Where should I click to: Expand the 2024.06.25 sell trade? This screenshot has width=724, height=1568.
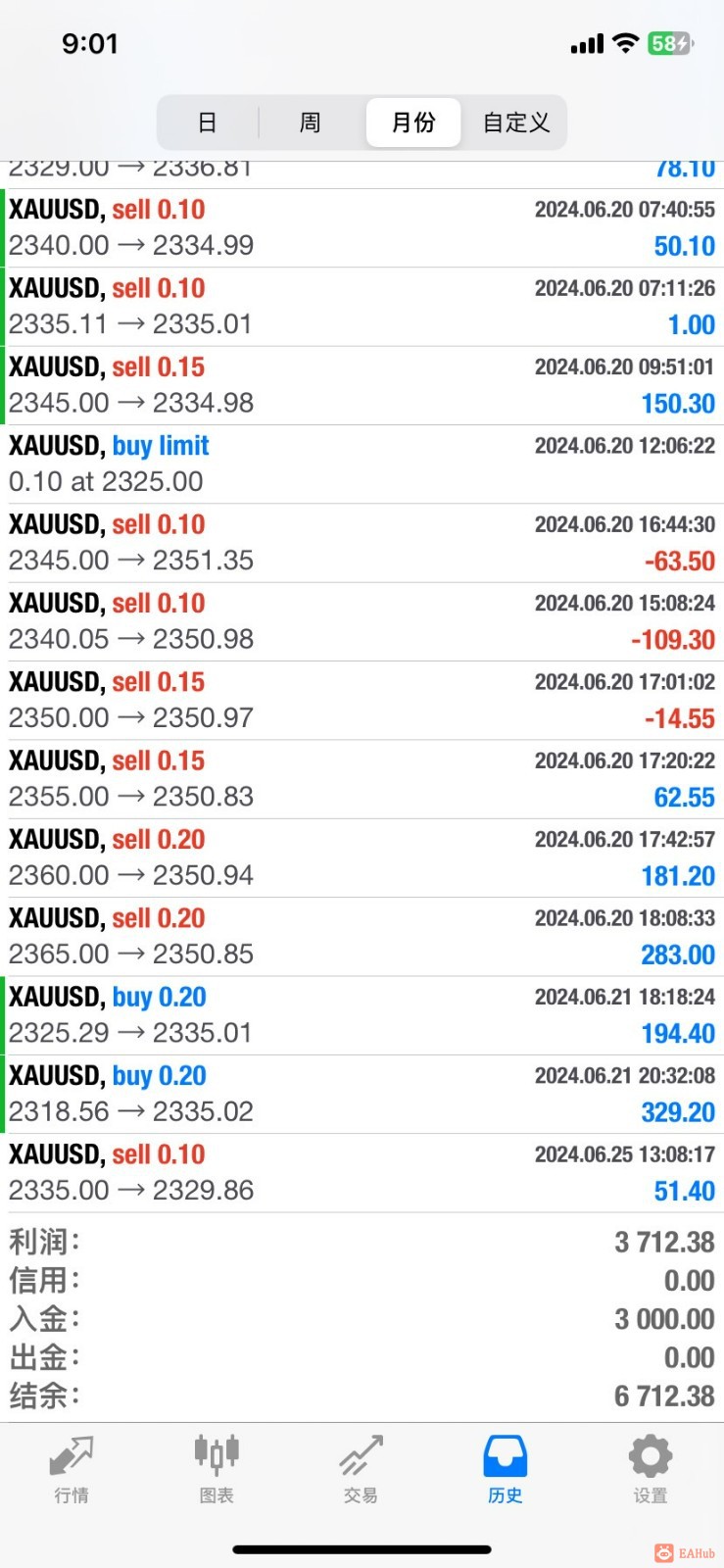(362, 1172)
